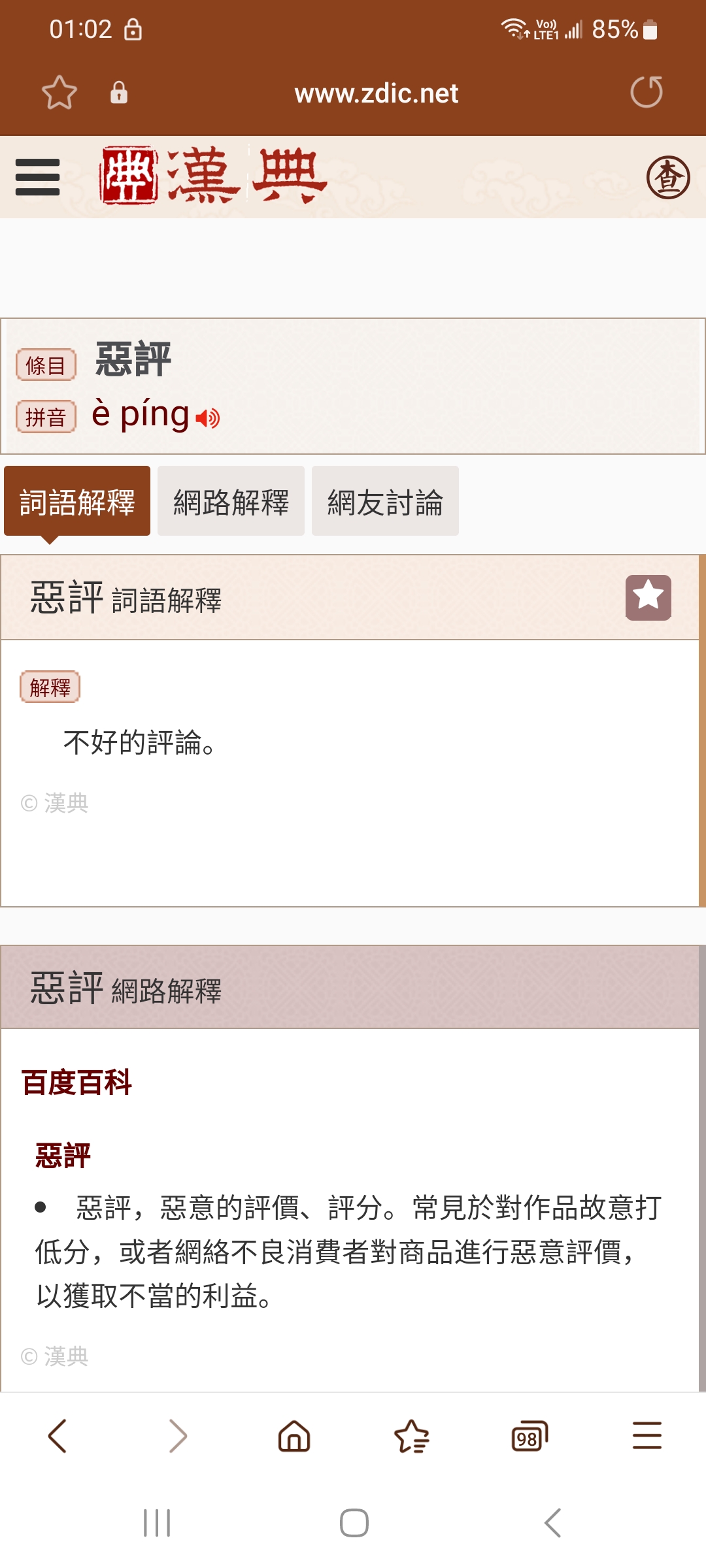Open the browser tools menu
Image resolution: width=706 pixels, height=1568 pixels.
647,1436
